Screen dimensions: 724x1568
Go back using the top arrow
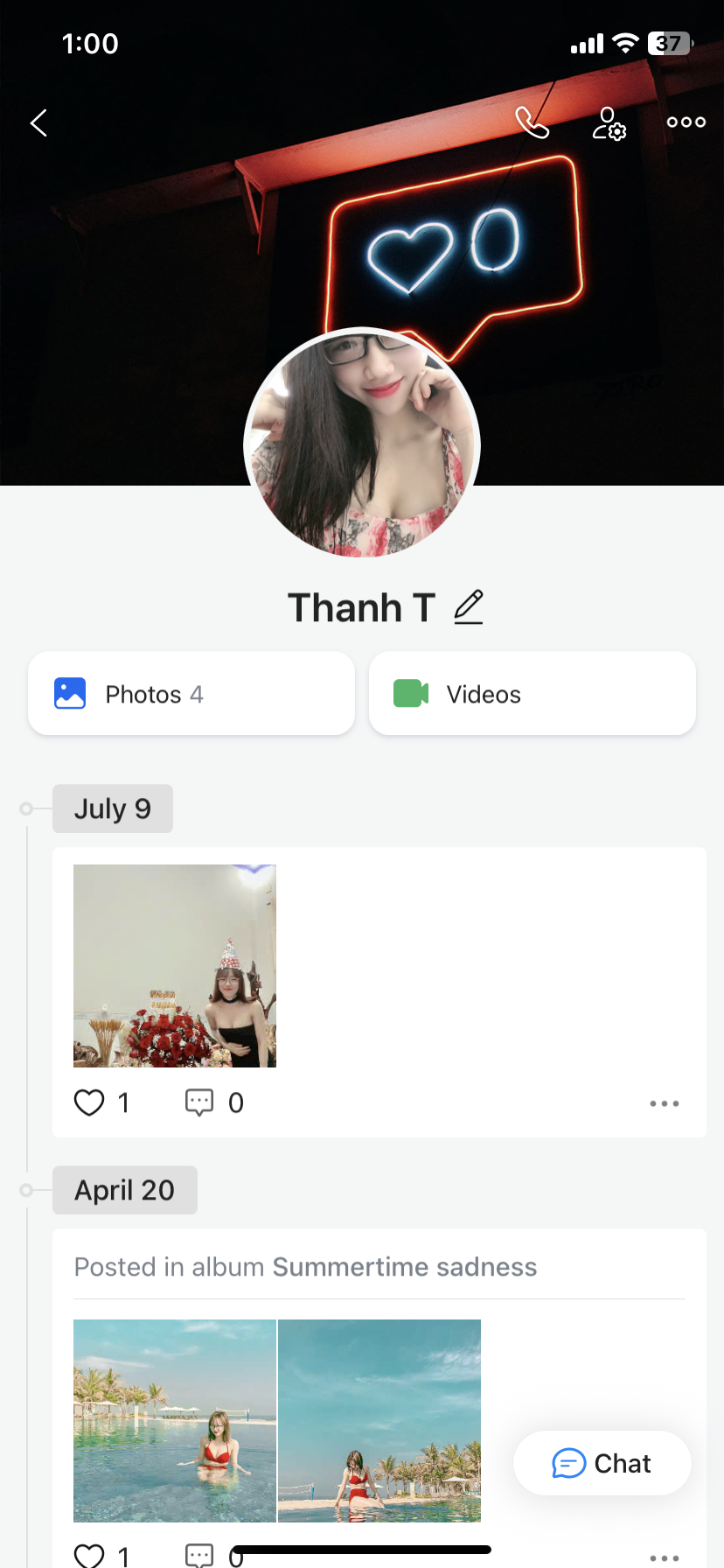coord(38,123)
